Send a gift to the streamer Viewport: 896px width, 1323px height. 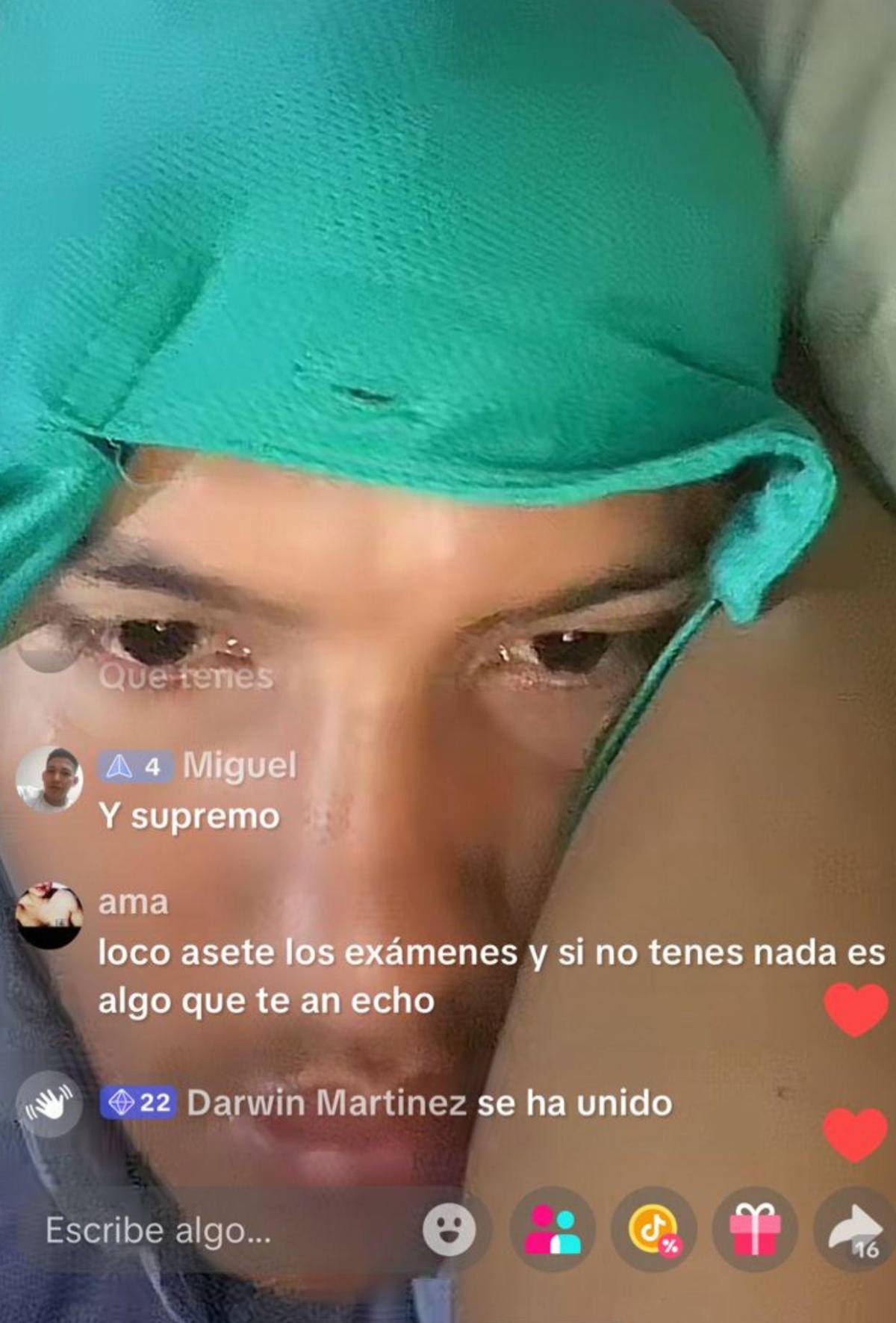[754, 1230]
